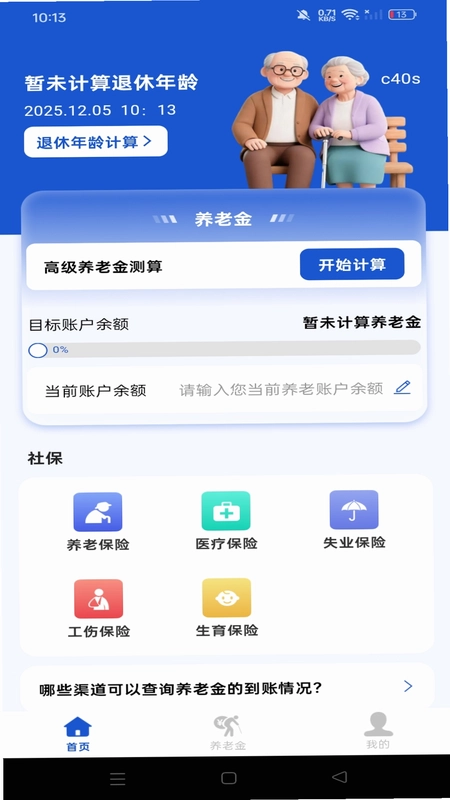Select 失业保险 in the 社保 grid

click(354, 520)
